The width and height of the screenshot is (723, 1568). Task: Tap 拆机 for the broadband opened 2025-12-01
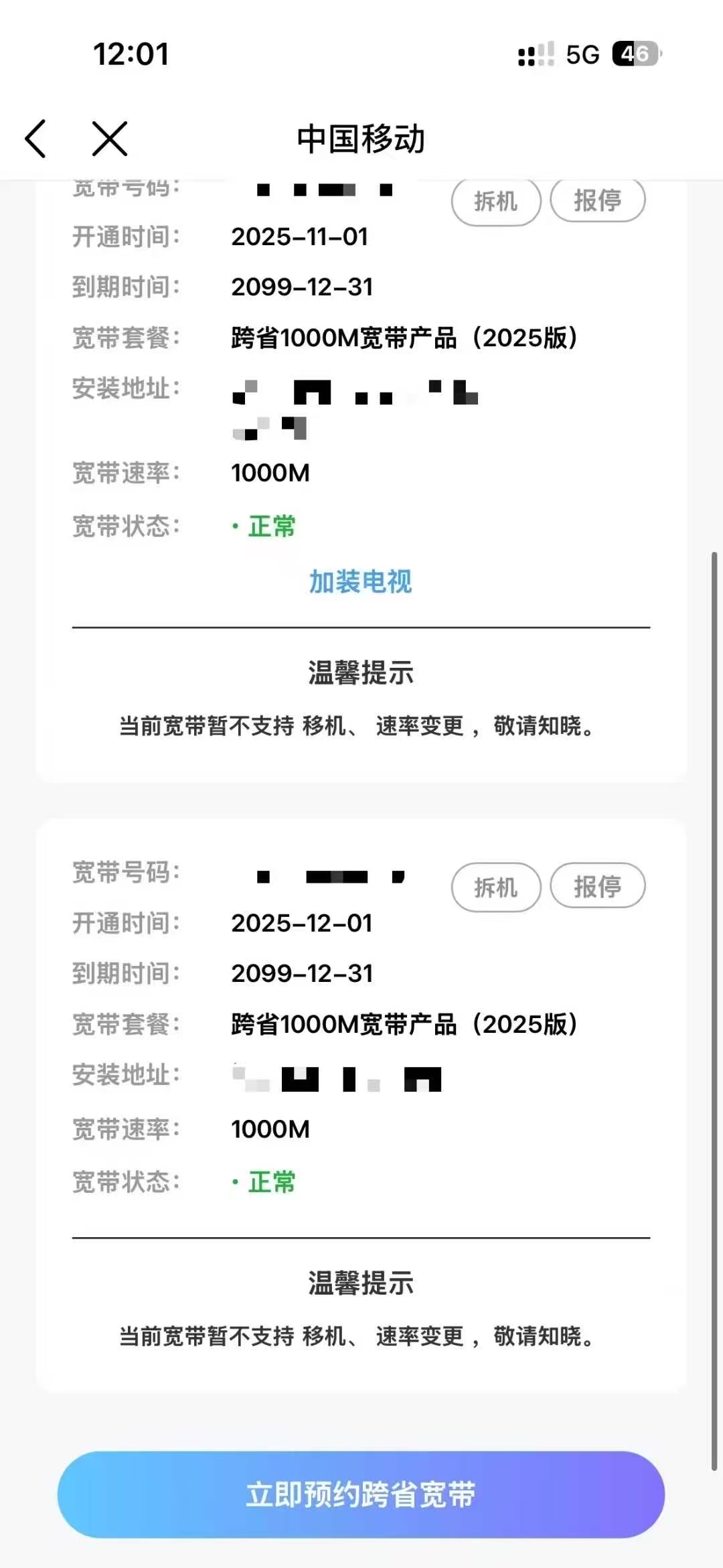[495, 887]
